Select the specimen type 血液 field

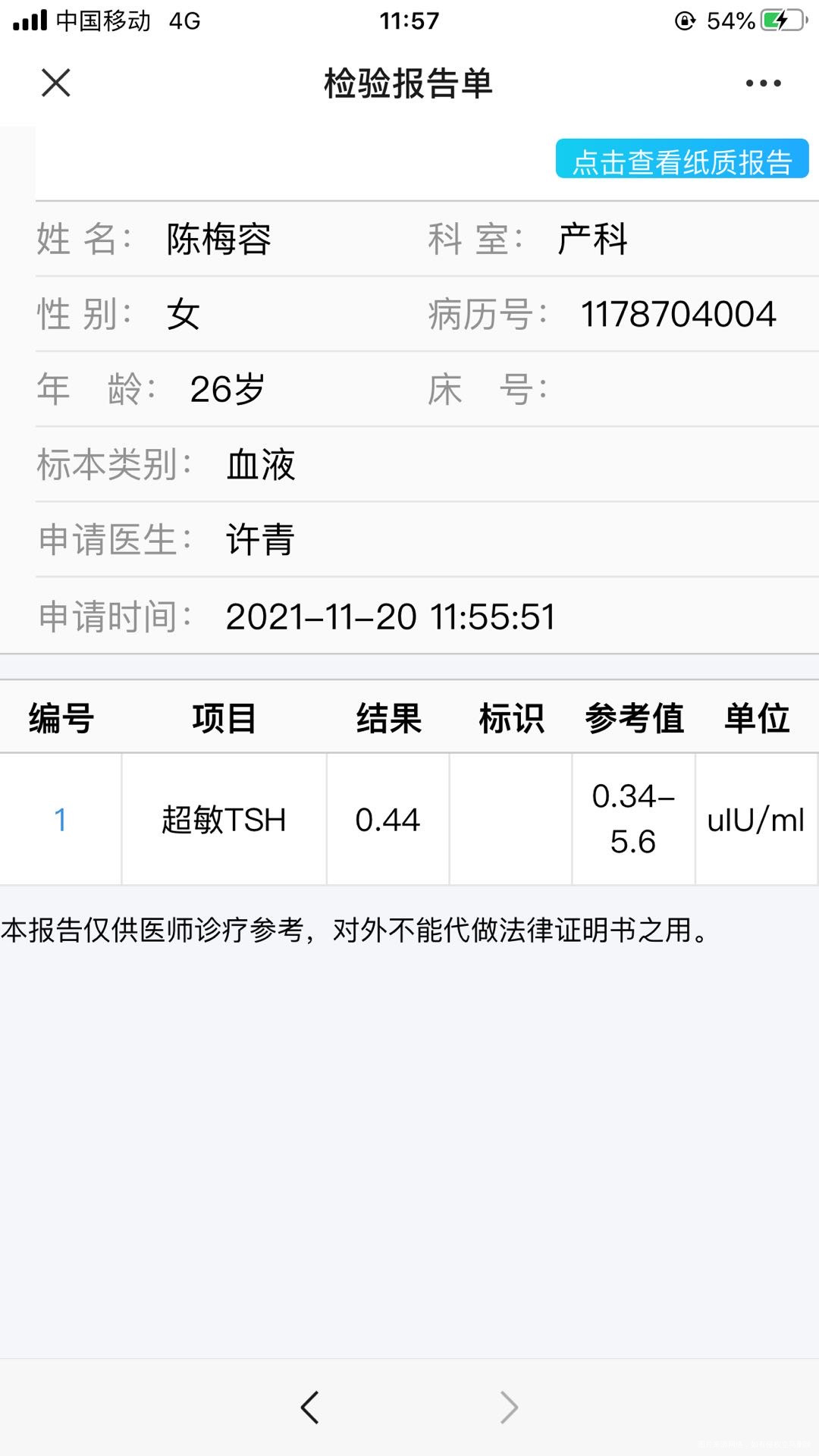[262, 466]
